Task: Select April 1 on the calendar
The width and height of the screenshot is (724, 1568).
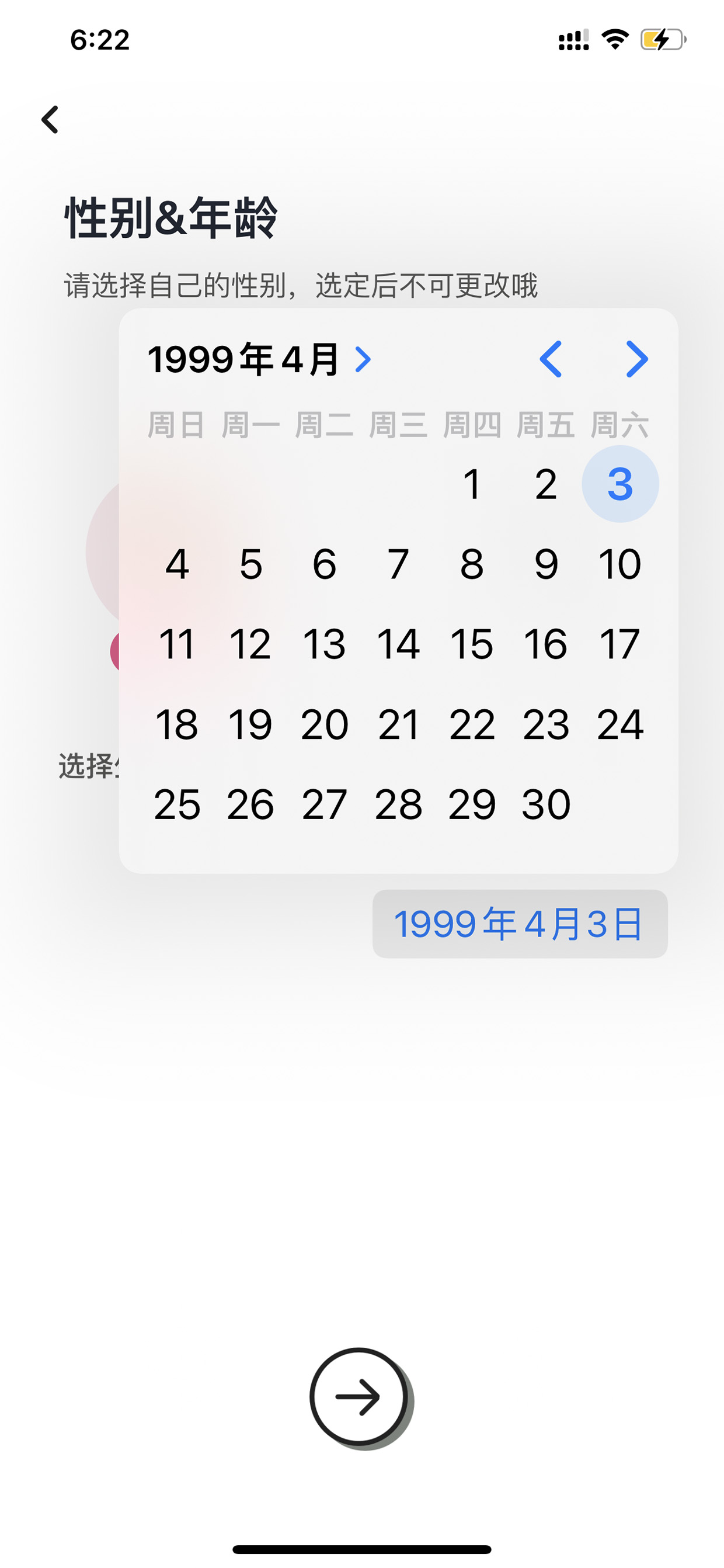Action: pyautogui.click(x=472, y=484)
